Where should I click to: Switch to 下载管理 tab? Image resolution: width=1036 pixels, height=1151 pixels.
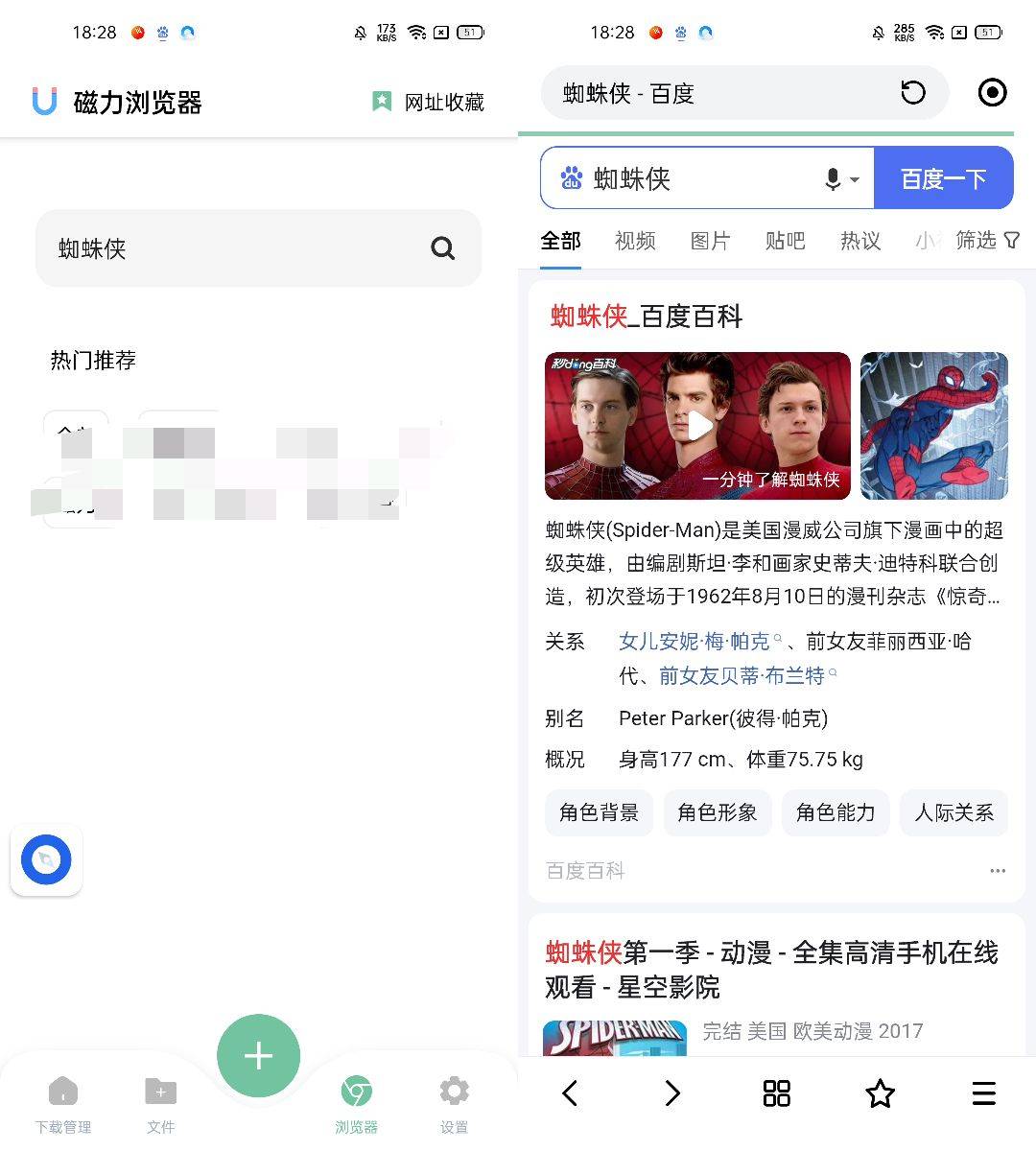click(x=63, y=1103)
